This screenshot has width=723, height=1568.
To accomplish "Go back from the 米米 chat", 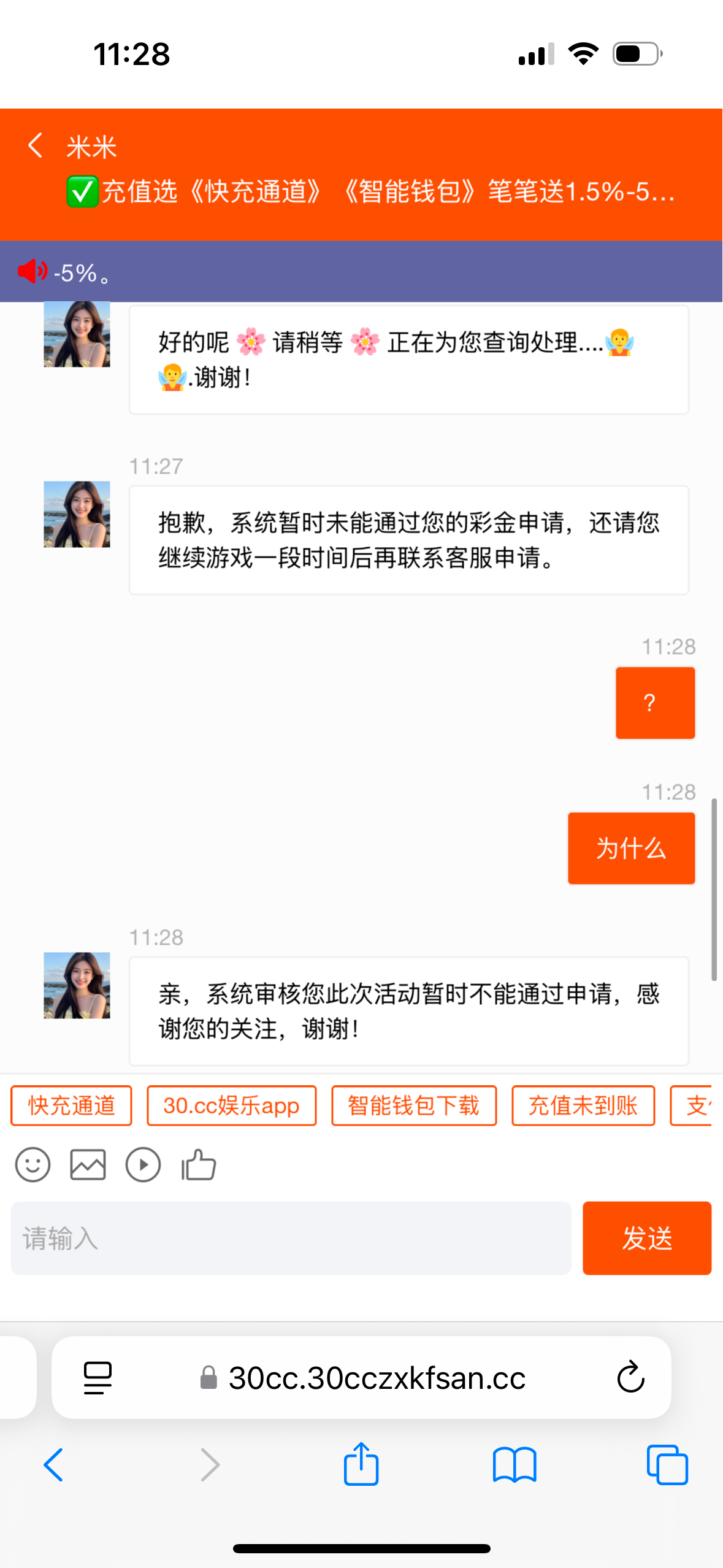I will 36,146.
